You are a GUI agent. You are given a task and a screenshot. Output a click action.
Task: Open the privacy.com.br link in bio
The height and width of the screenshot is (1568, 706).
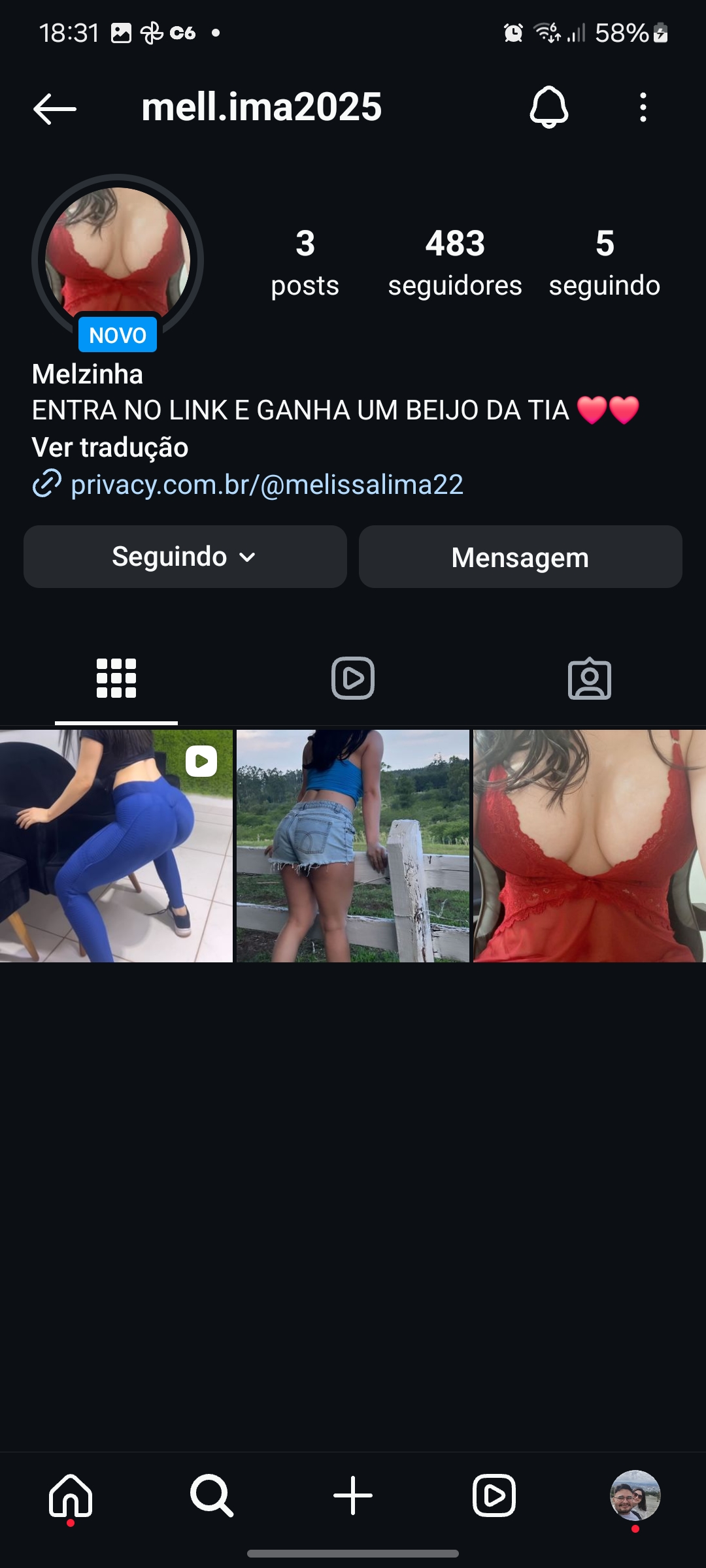(x=267, y=485)
